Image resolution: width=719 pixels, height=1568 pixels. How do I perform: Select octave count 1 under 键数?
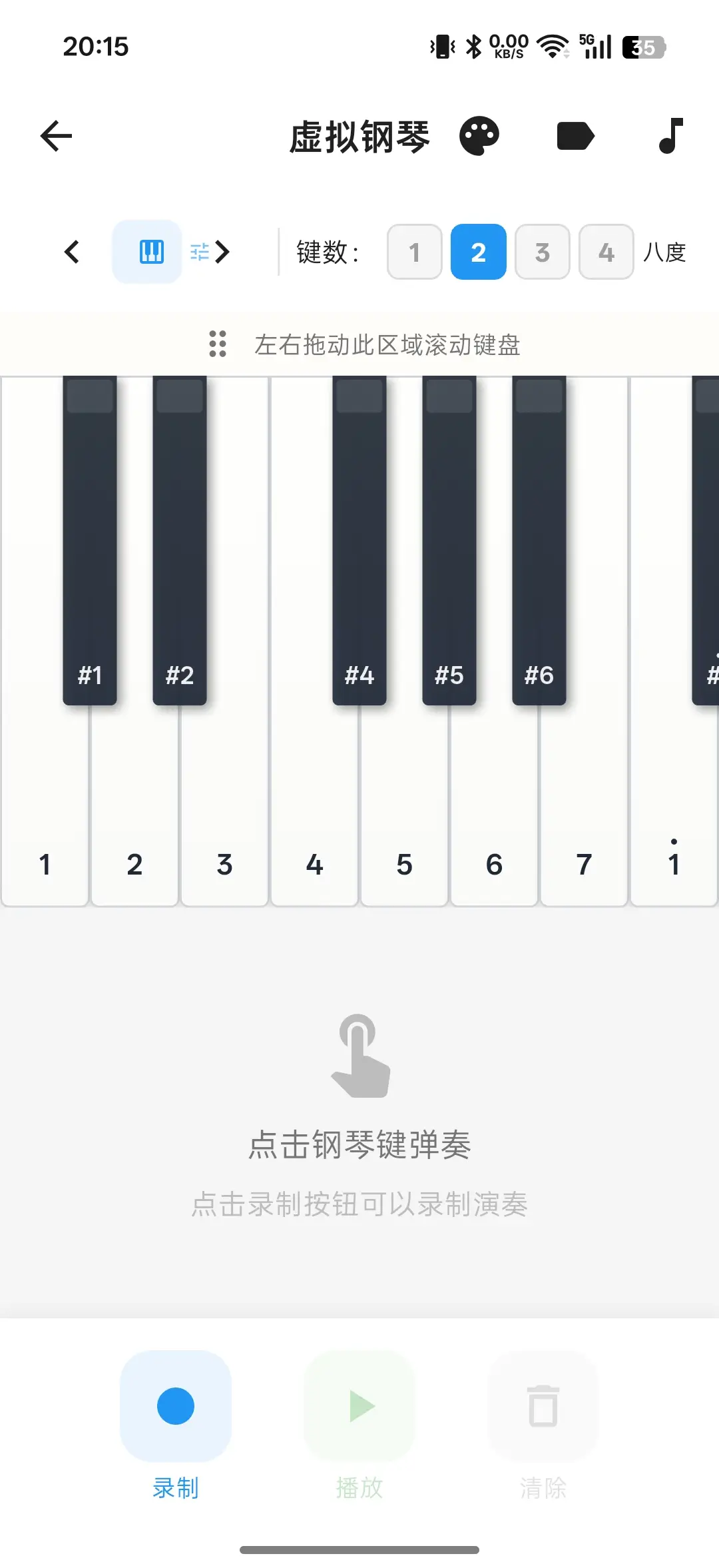click(x=414, y=252)
